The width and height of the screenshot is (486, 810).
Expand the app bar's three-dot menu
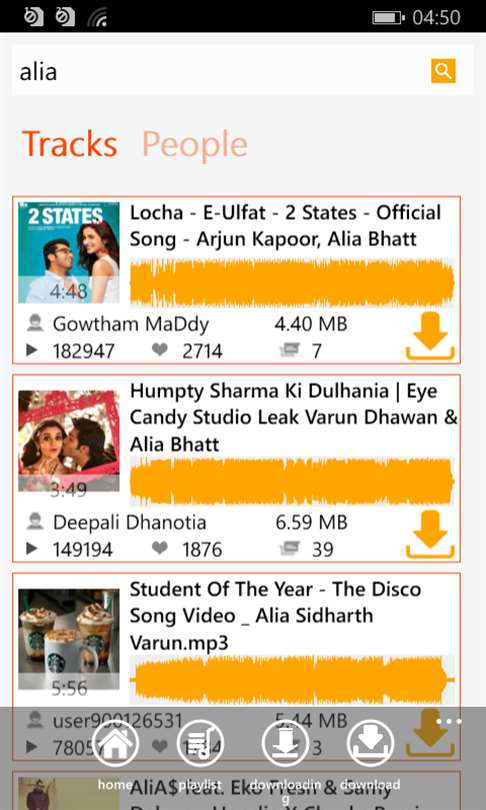pyautogui.click(x=448, y=721)
